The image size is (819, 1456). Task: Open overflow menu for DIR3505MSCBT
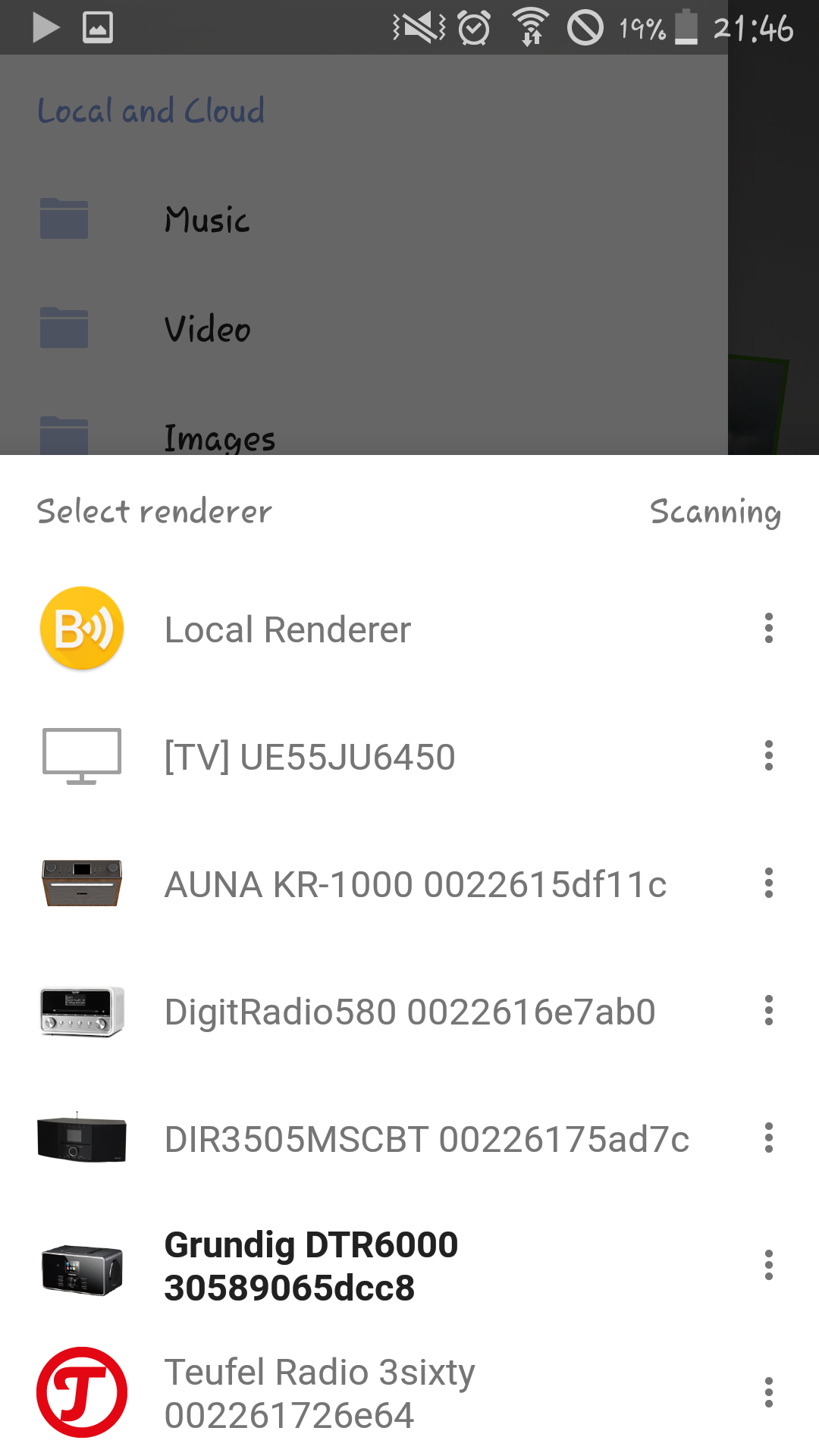(769, 1138)
